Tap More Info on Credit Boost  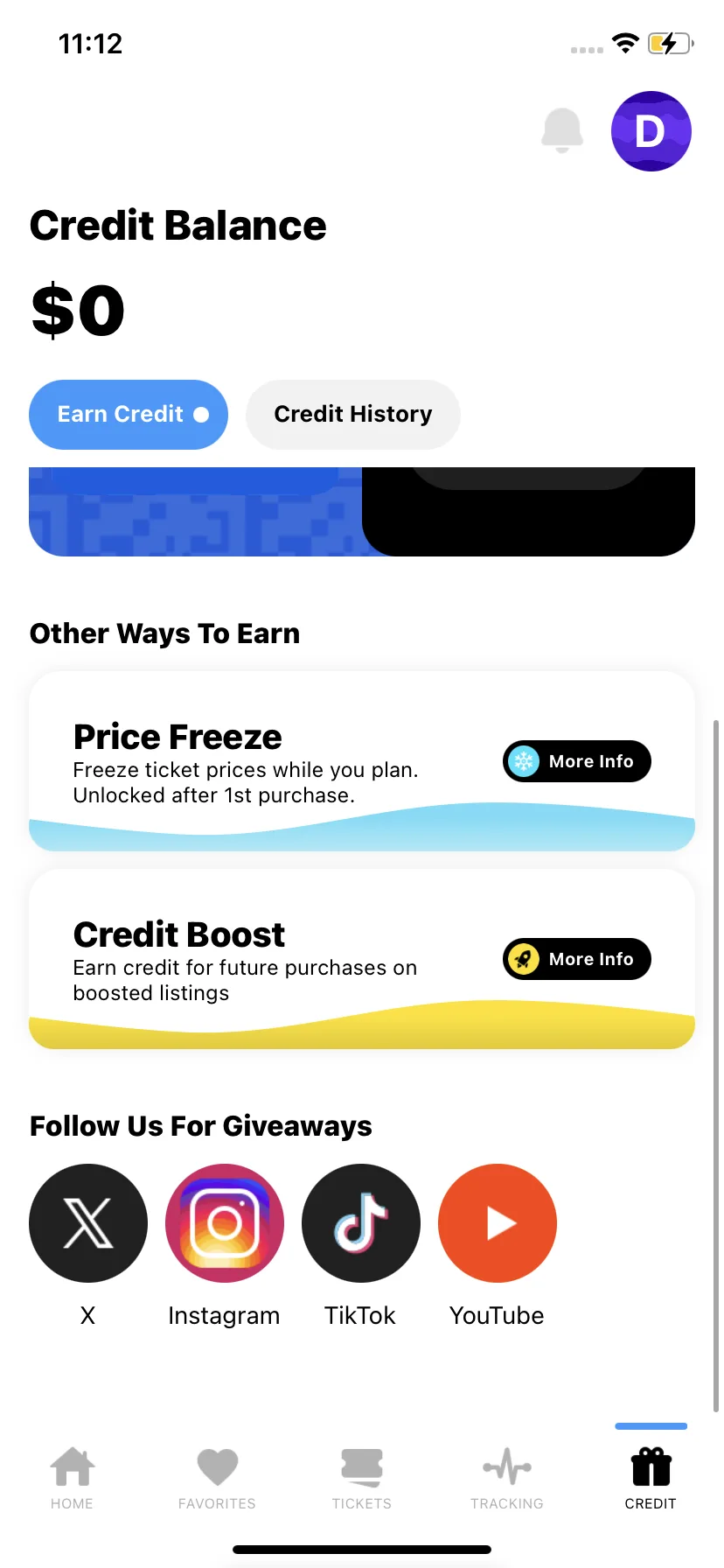pos(577,959)
